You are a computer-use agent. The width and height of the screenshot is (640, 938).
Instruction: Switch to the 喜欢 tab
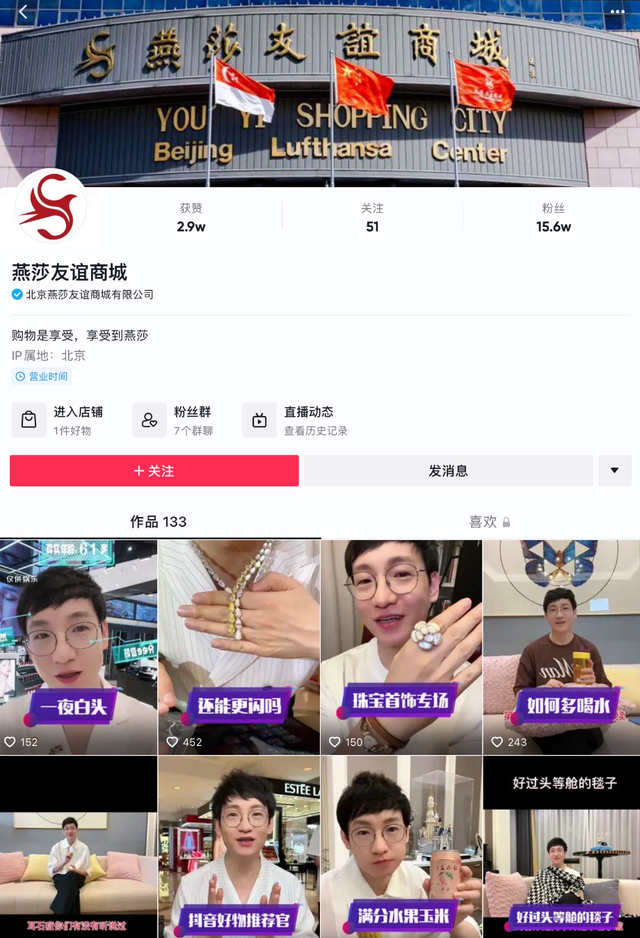tap(488, 522)
